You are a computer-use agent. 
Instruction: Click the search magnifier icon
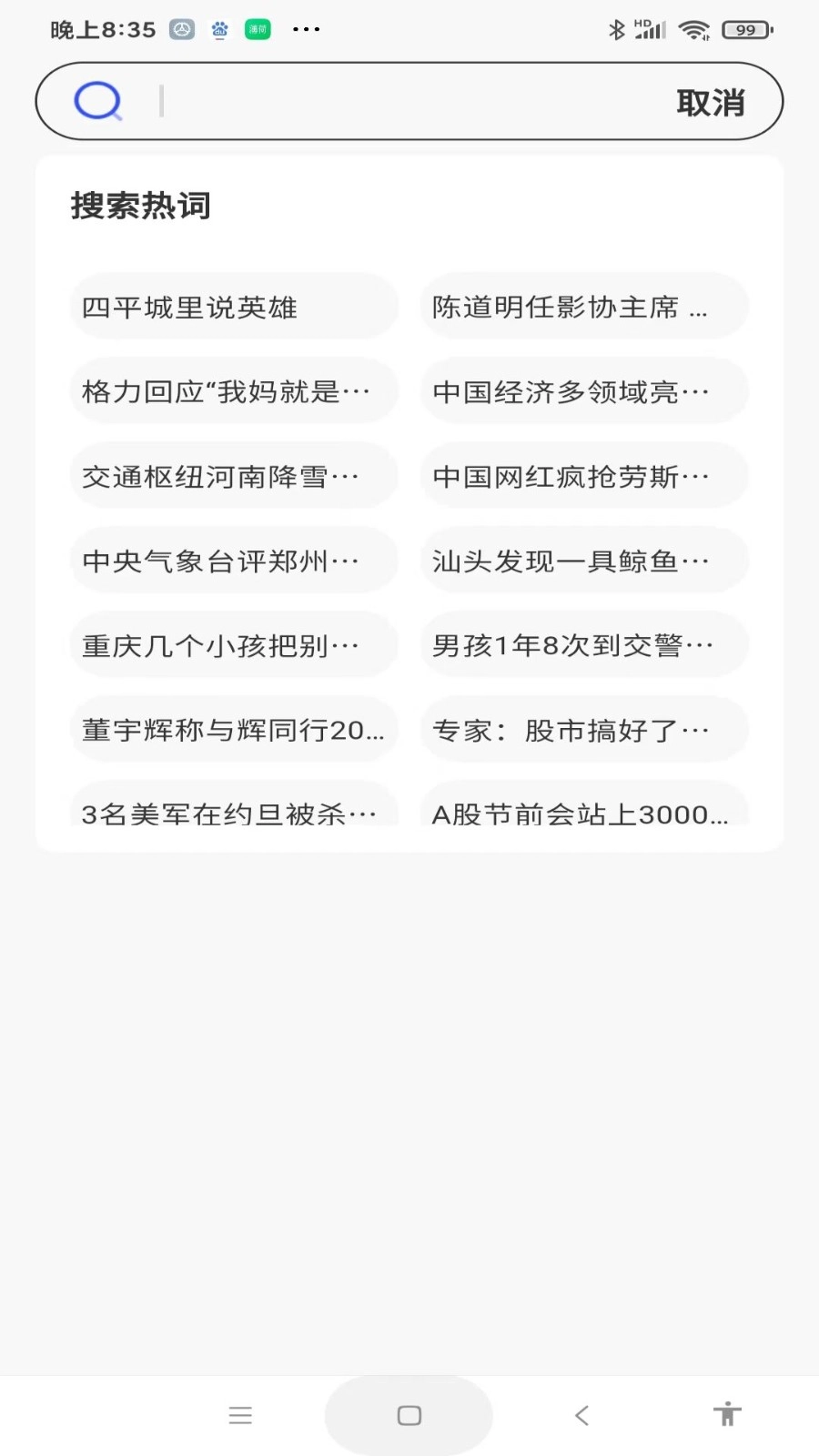tap(98, 101)
